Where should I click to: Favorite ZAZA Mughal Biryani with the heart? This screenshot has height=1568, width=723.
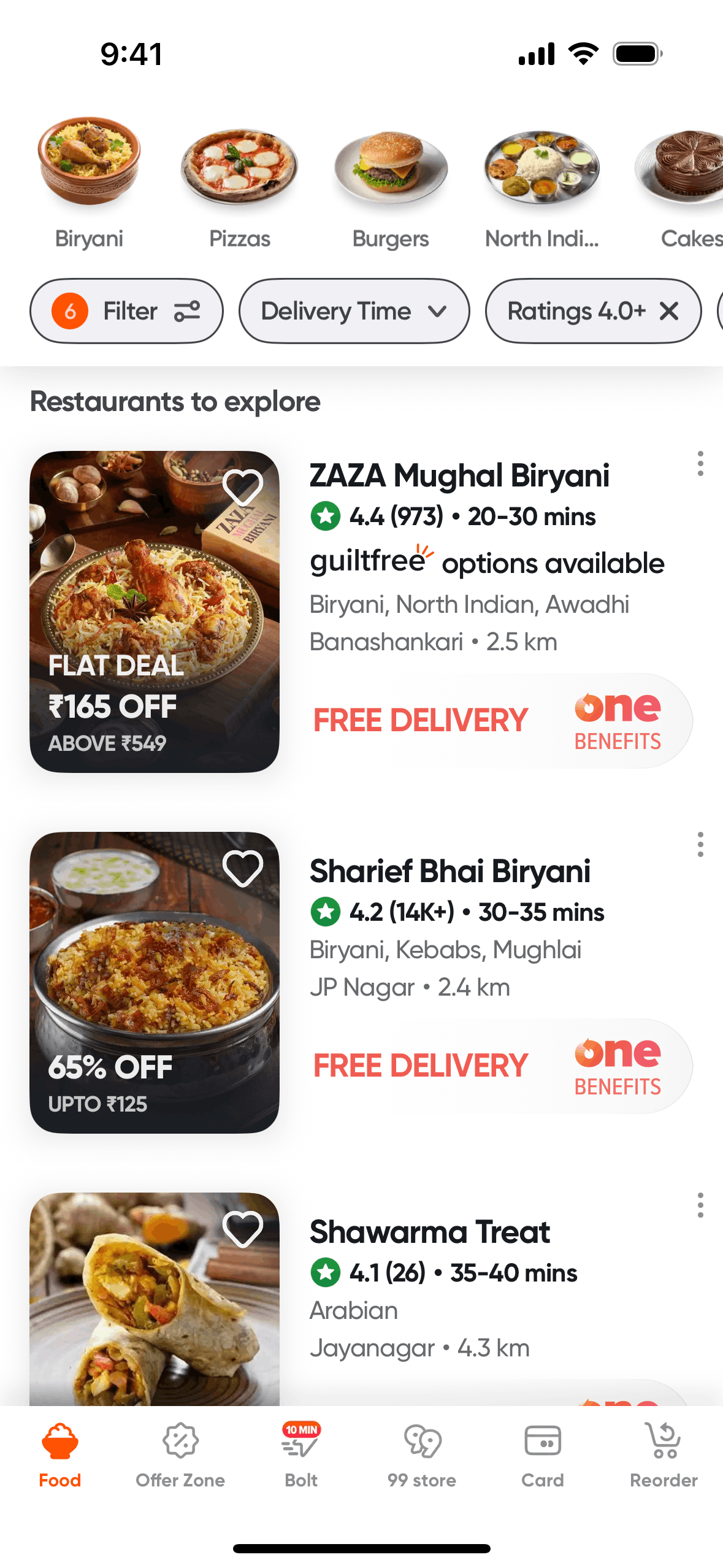pyautogui.click(x=243, y=487)
